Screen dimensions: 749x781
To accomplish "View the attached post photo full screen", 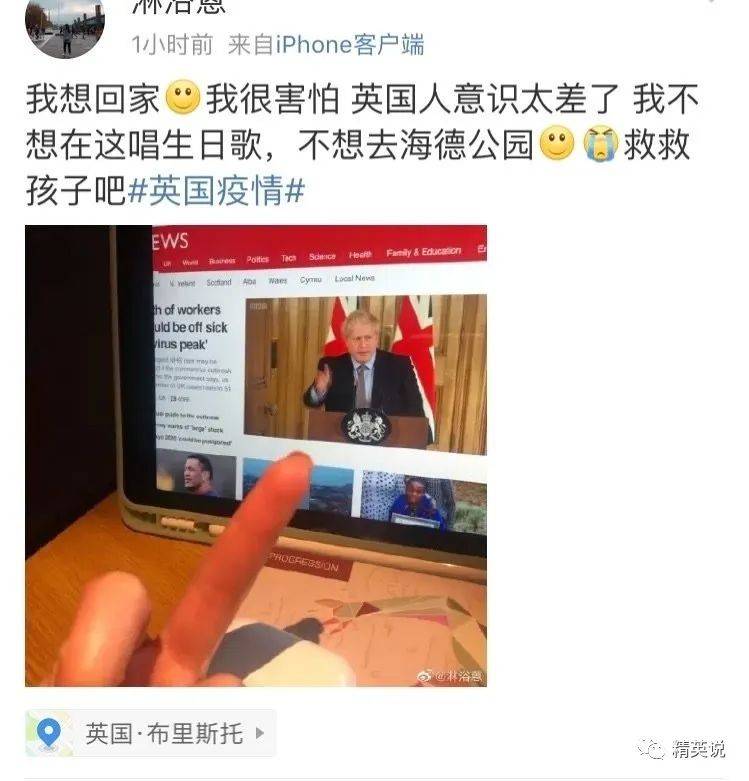I will coord(255,455).
